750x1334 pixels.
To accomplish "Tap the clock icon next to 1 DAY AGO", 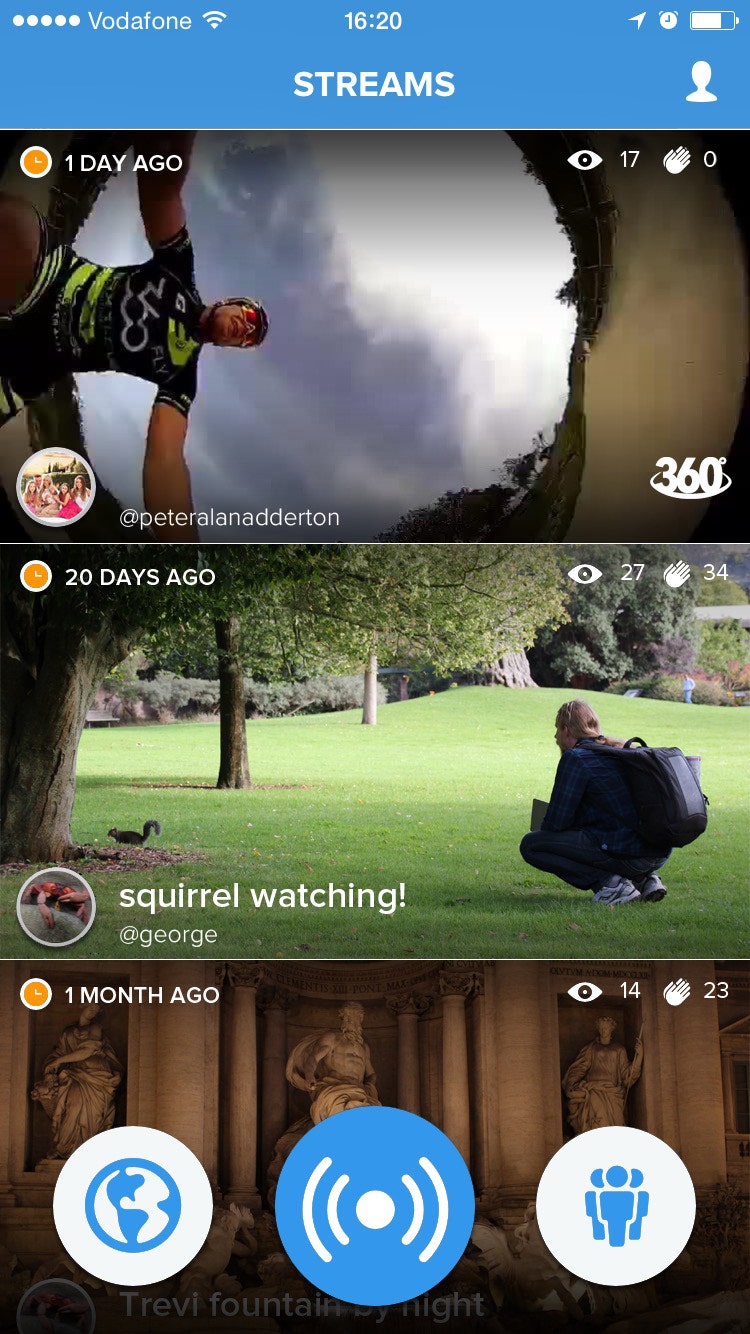I will pos(35,161).
